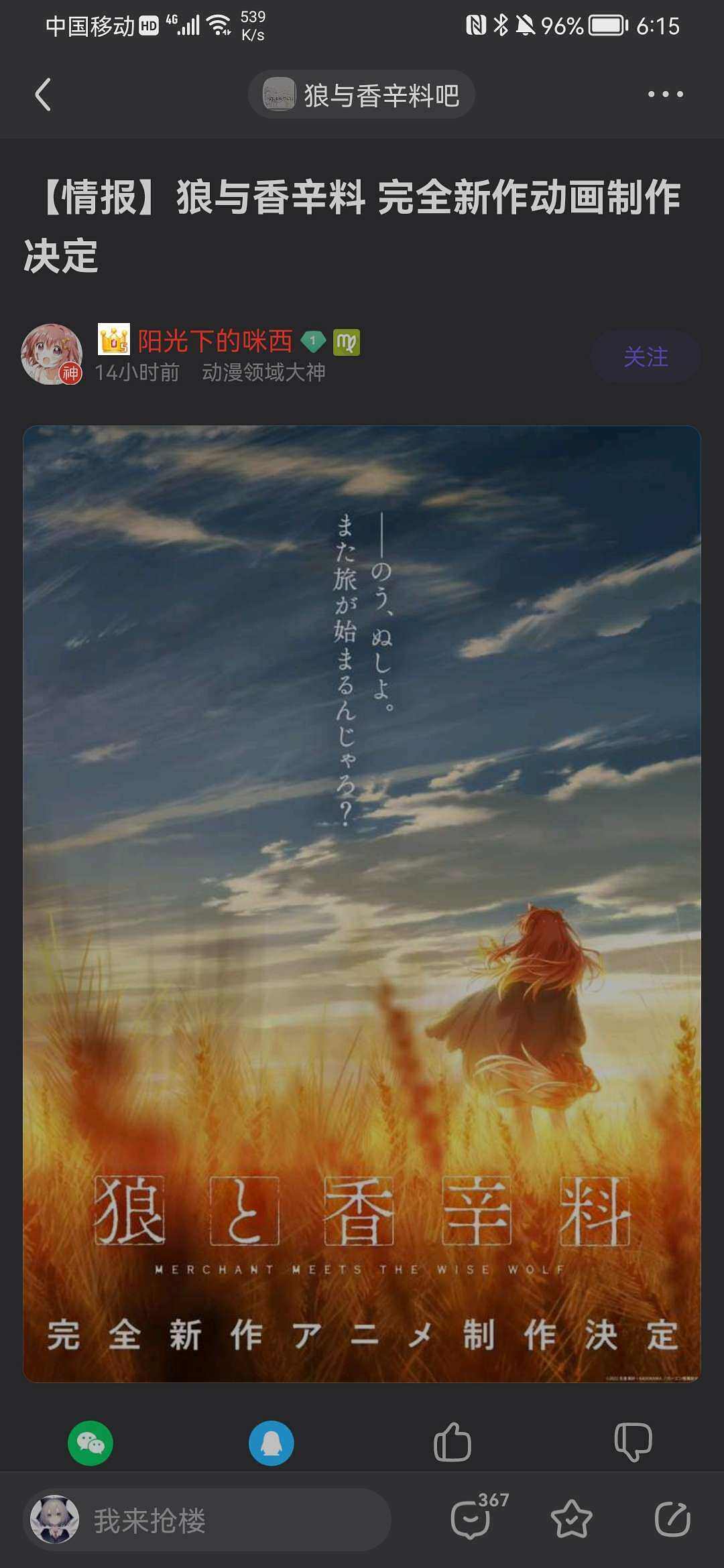Tap the share arrow icon at bottom right
The height and width of the screenshot is (1568, 724).
[672, 1519]
